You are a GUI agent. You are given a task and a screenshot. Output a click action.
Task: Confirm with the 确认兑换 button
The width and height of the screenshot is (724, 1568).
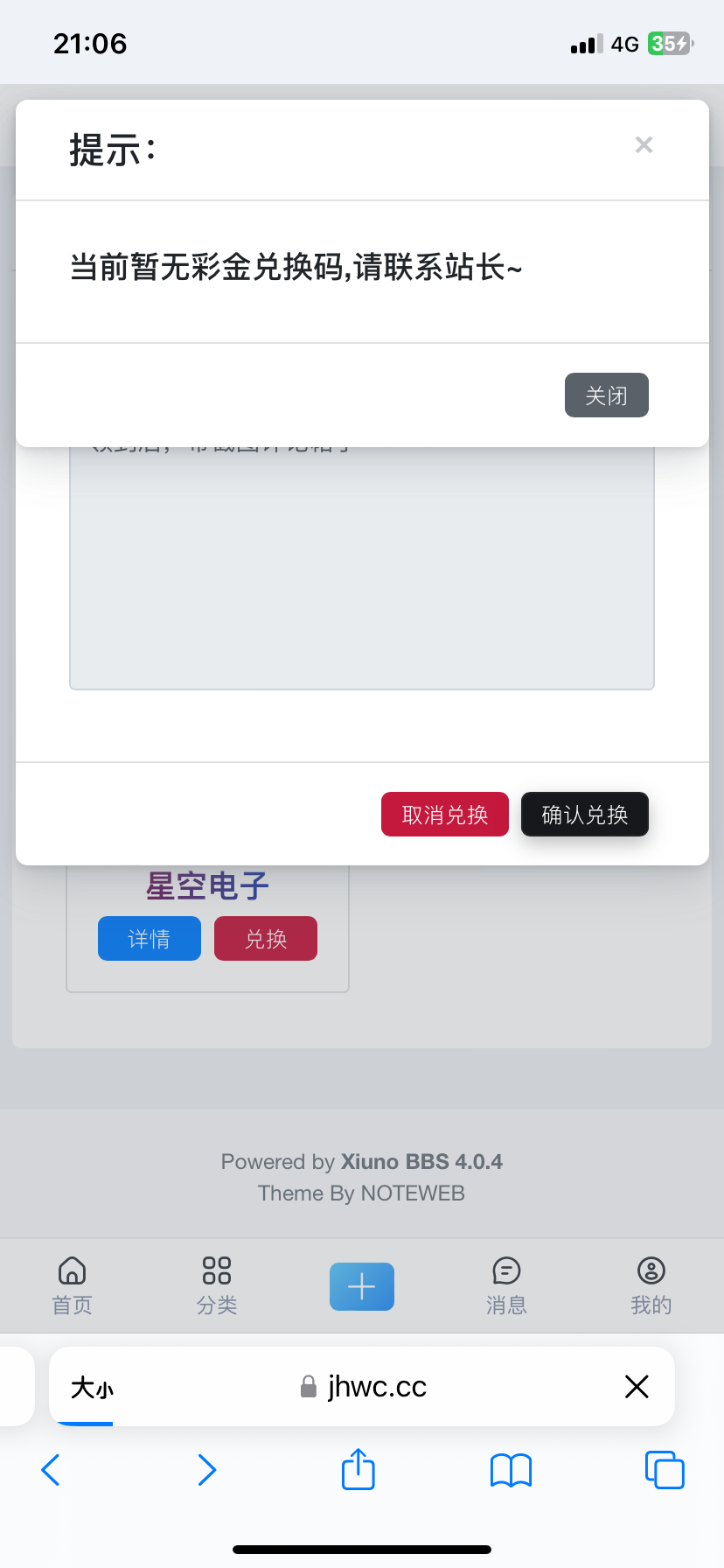[584, 815]
